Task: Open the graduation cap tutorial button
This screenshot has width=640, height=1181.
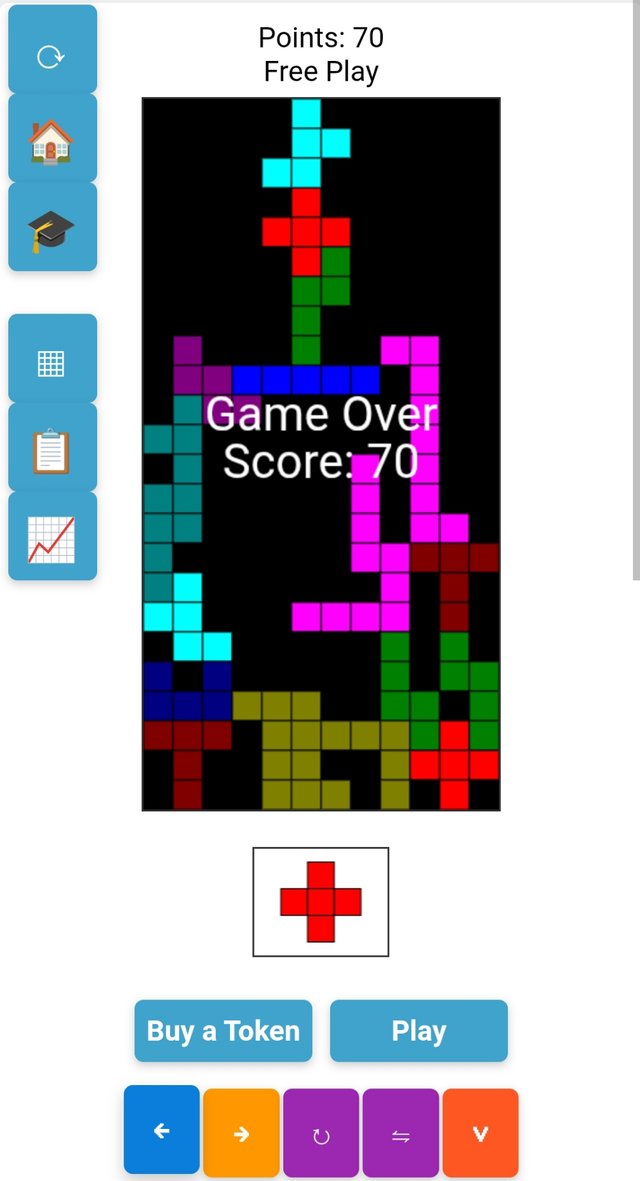Action: [x=52, y=227]
